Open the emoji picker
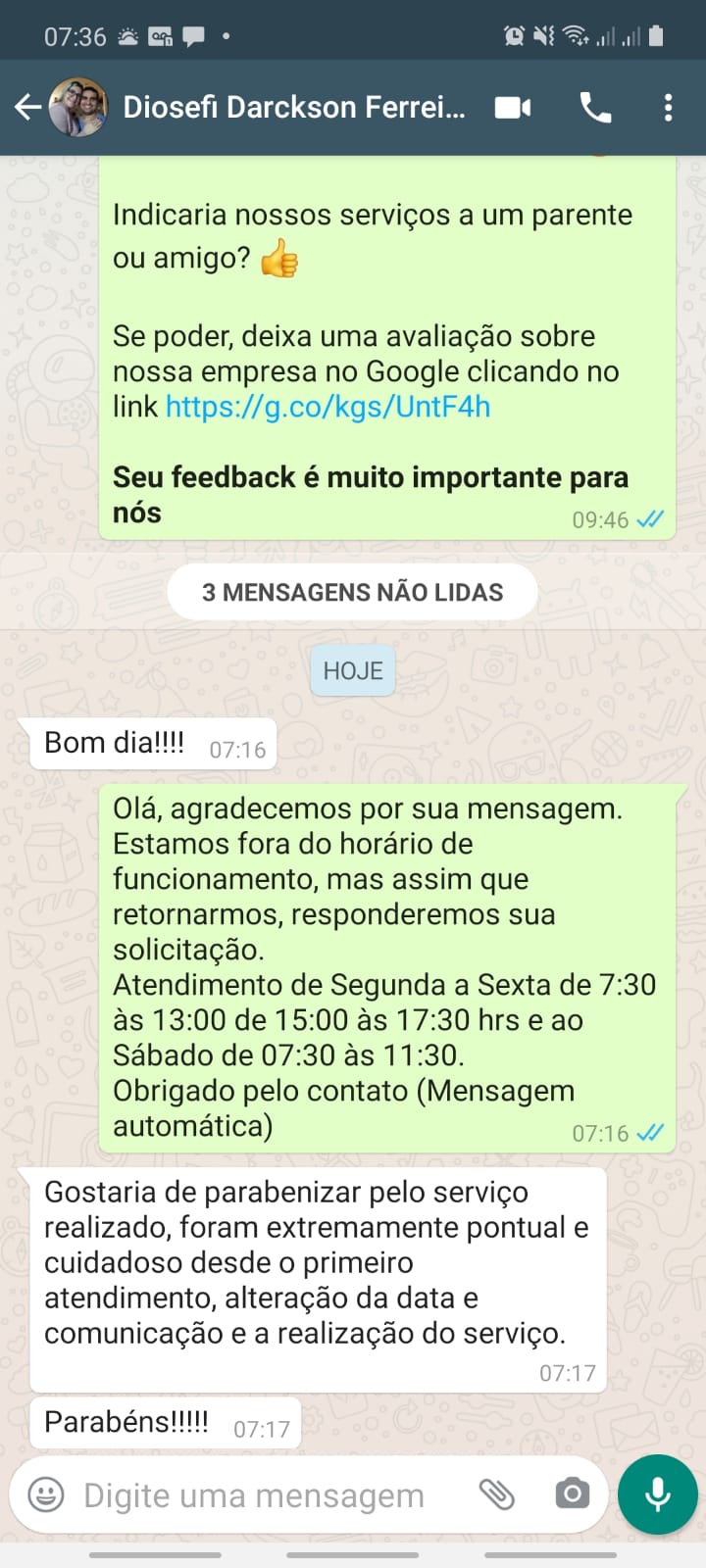Screen dimensions: 706x1568 46,1494
